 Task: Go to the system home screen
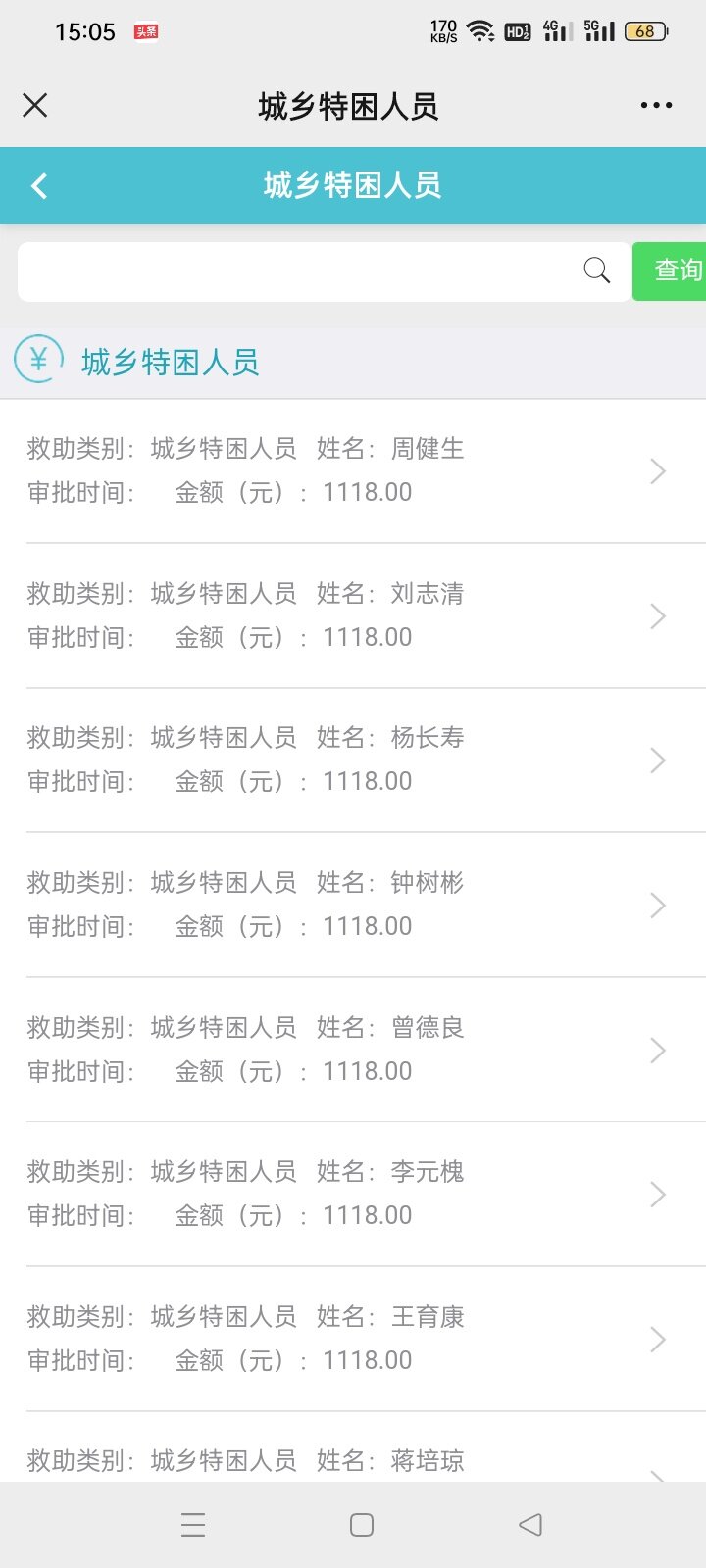point(362,1524)
